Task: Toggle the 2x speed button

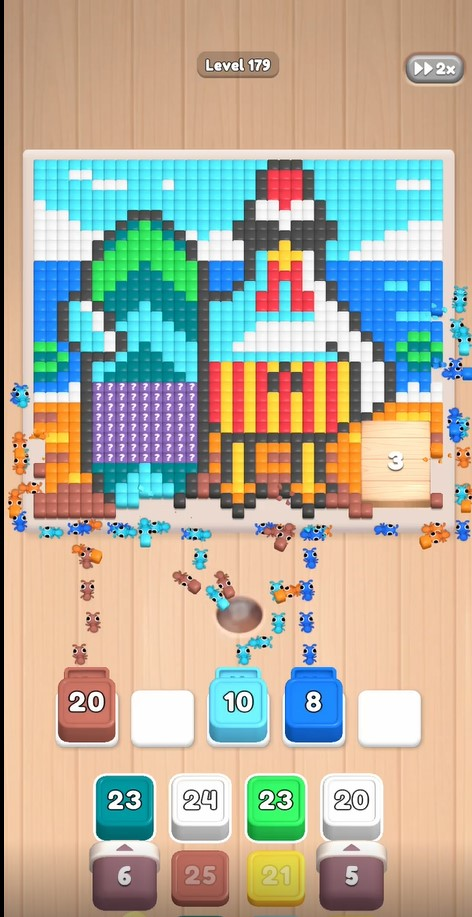Action: [434, 69]
